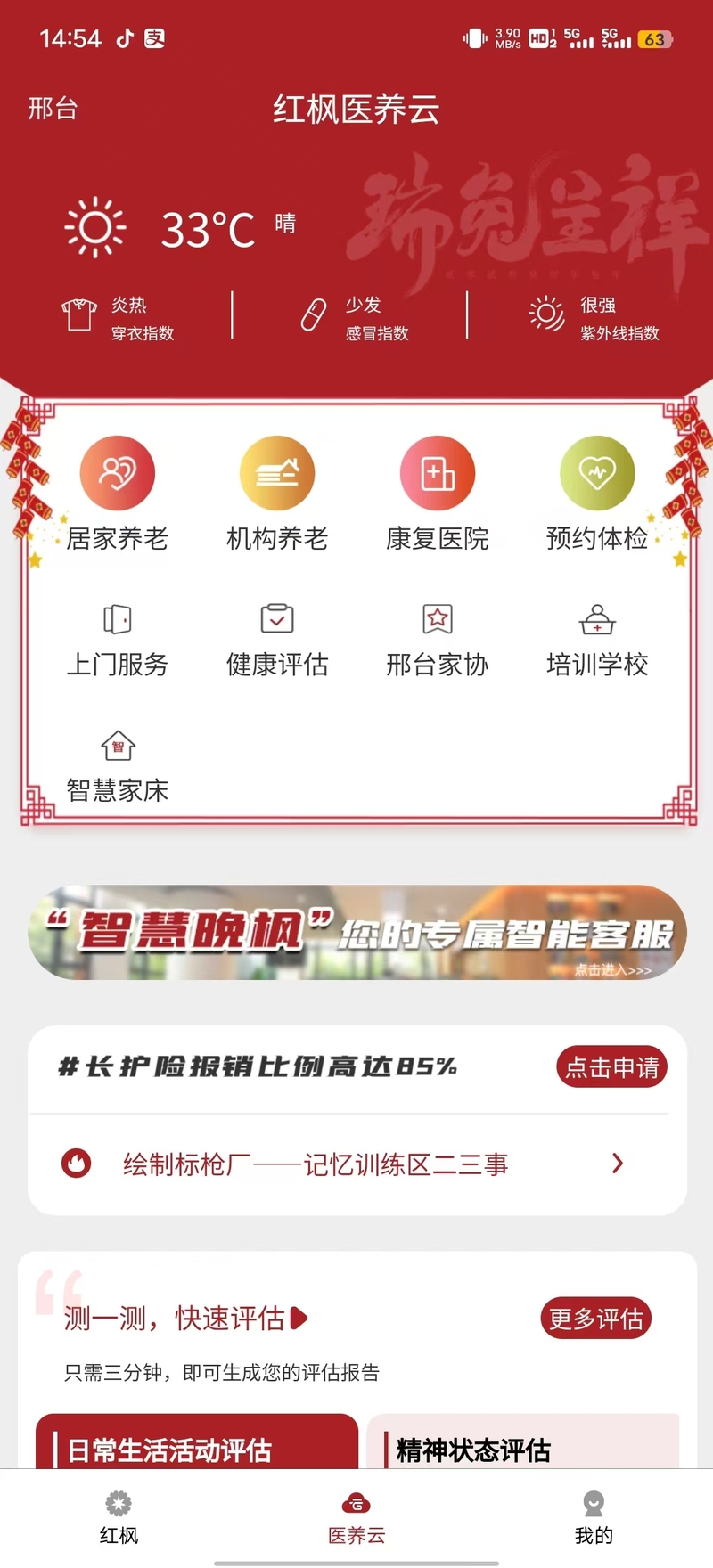Open 邢台家协
This screenshot has width=713, height=1568.
click(x=437, y=640)
